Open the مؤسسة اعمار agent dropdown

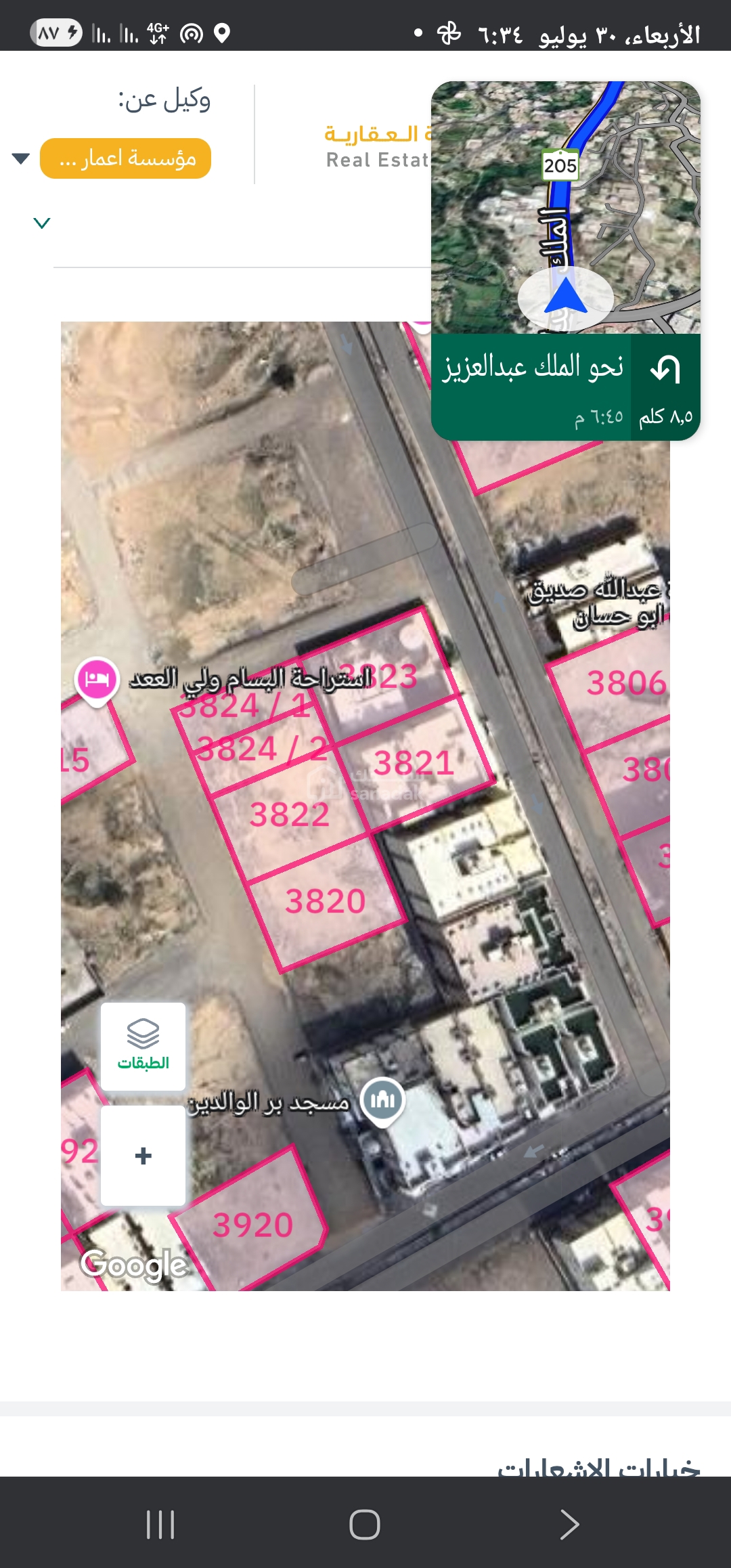click(x=125, y=158)
